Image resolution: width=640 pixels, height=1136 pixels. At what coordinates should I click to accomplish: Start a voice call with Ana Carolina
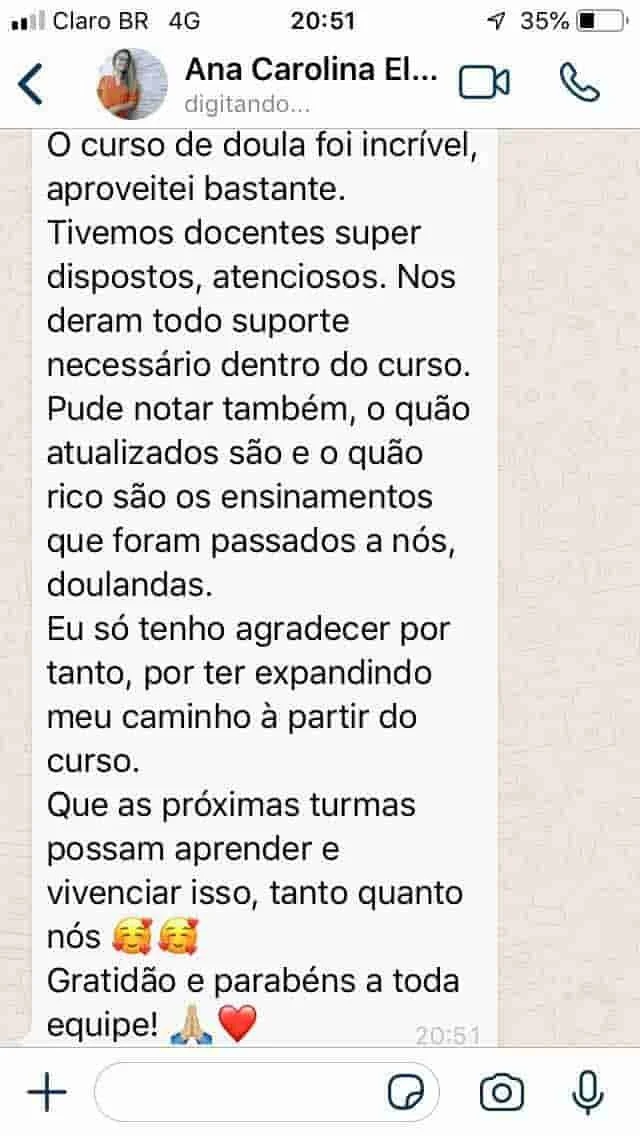[x=579, y=83]
